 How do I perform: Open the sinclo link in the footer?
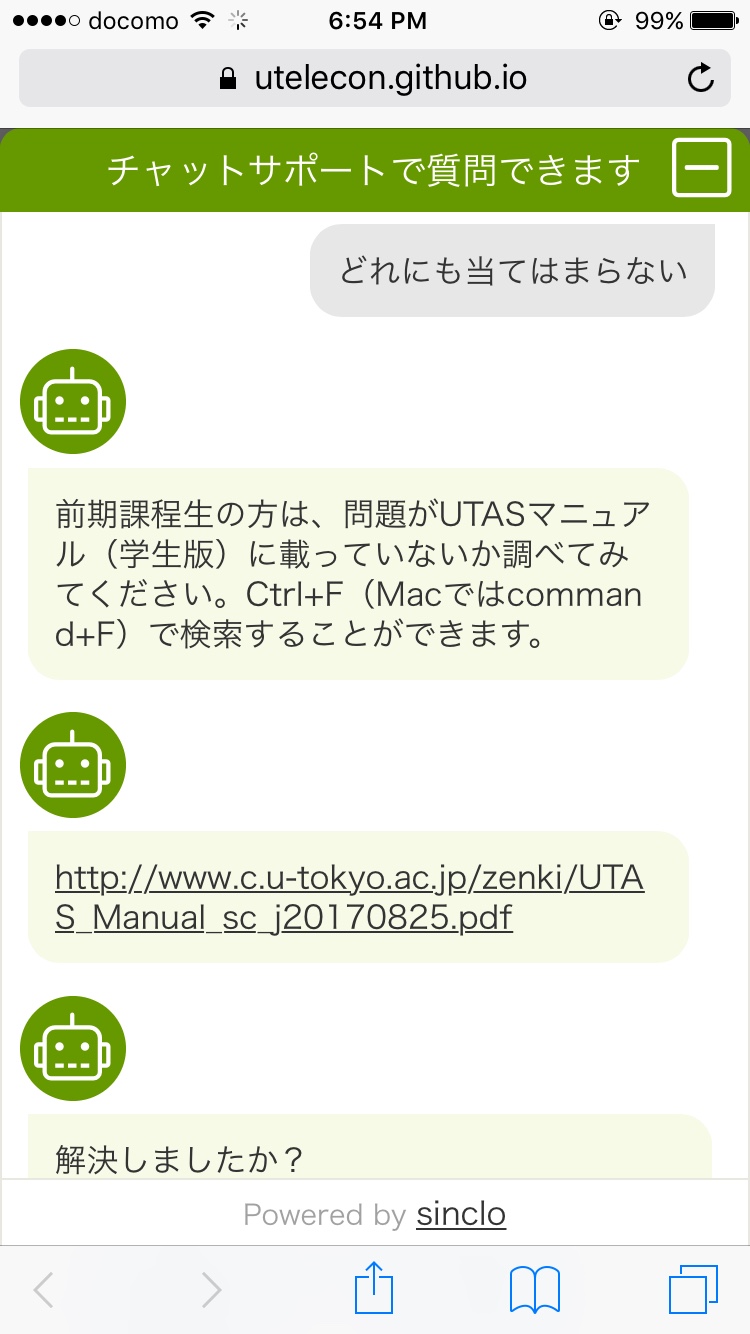coord(461,1214)
